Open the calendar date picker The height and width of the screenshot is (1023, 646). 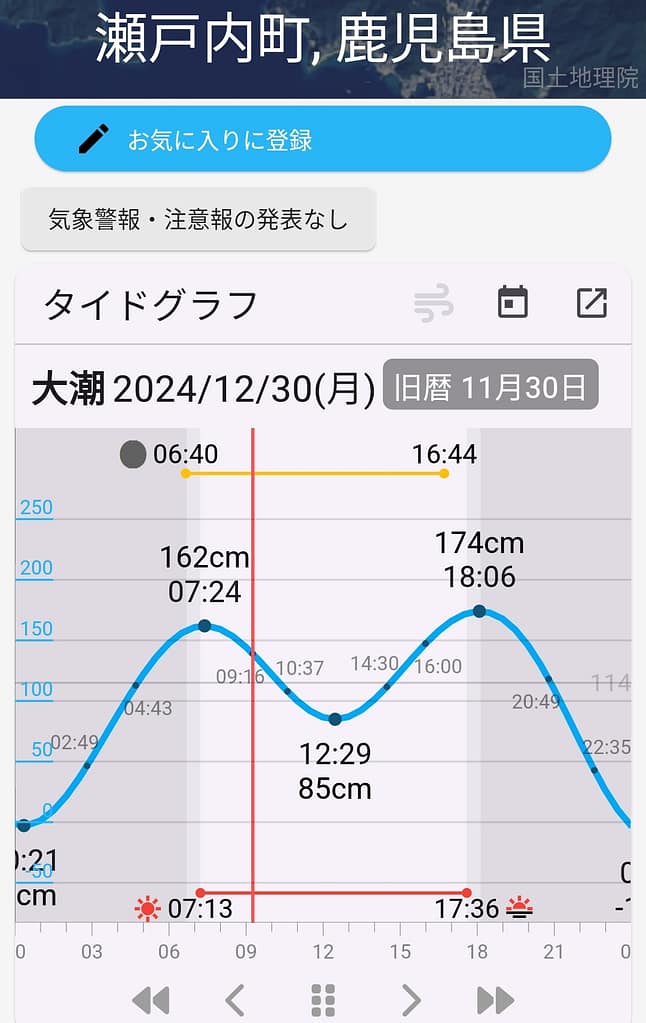[x=513, y=302]
